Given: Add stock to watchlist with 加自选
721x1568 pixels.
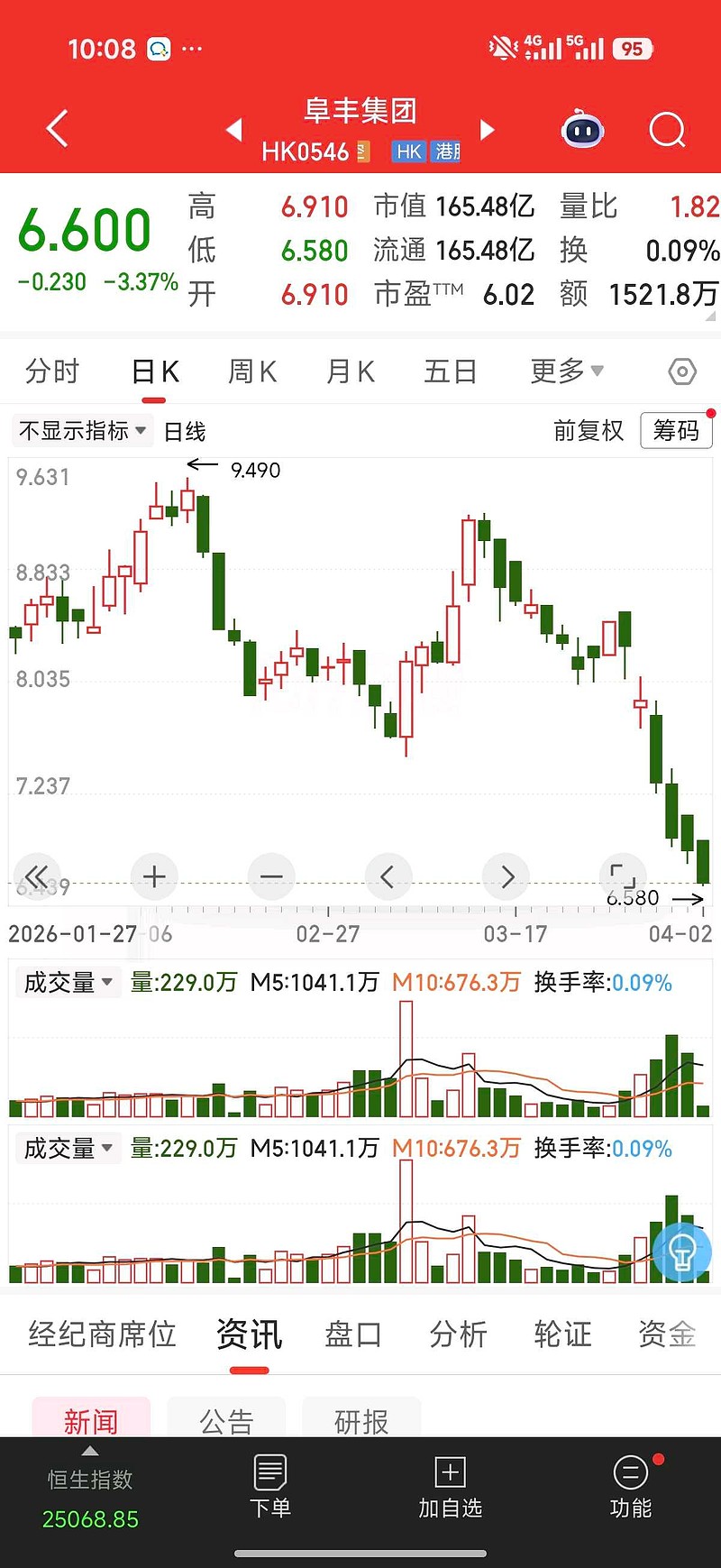Looking at the screenshot, I should 451,1489.
